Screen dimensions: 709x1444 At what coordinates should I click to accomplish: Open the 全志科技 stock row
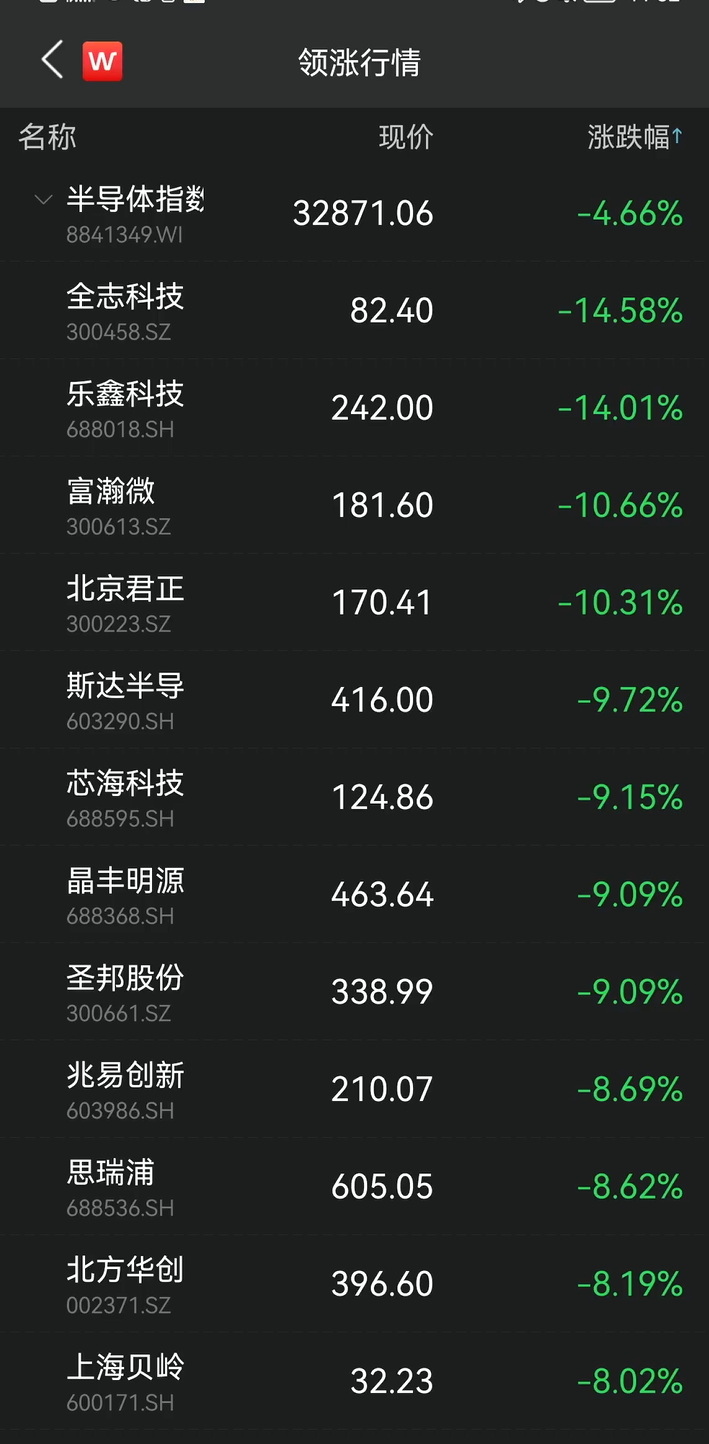[354, 310]
